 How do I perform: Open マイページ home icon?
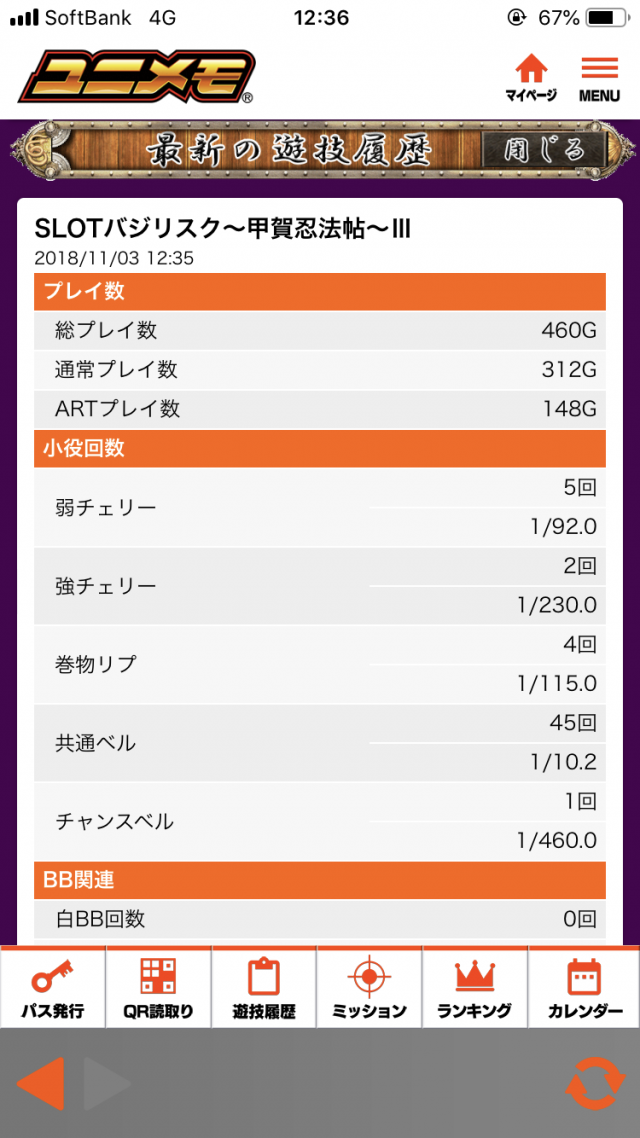click(531, 77)
